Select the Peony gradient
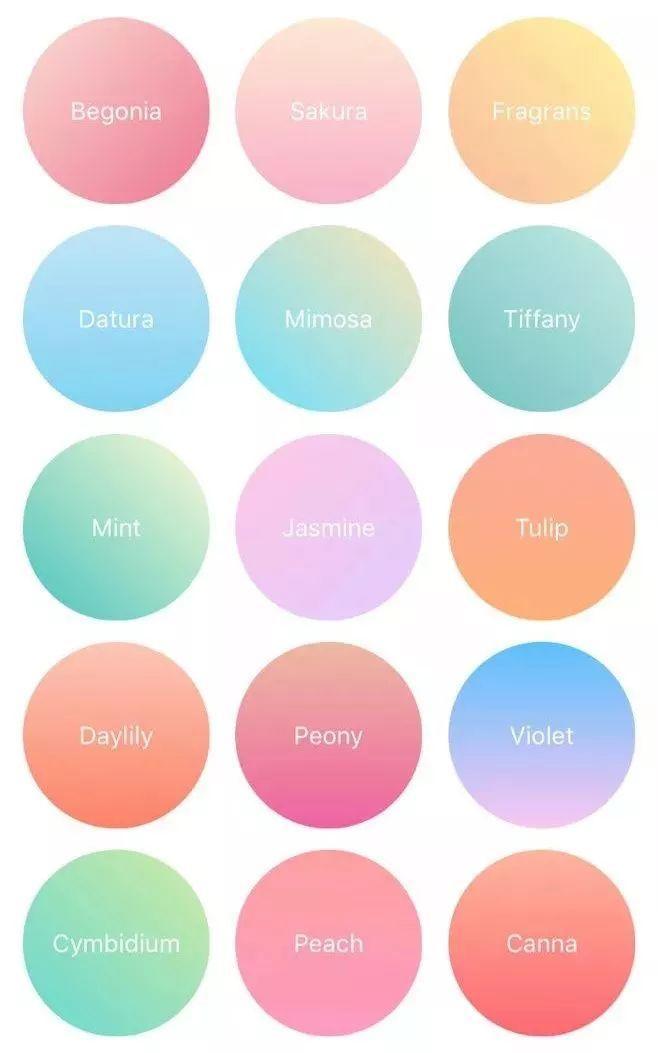658x1053 pixels. (328, 736)
